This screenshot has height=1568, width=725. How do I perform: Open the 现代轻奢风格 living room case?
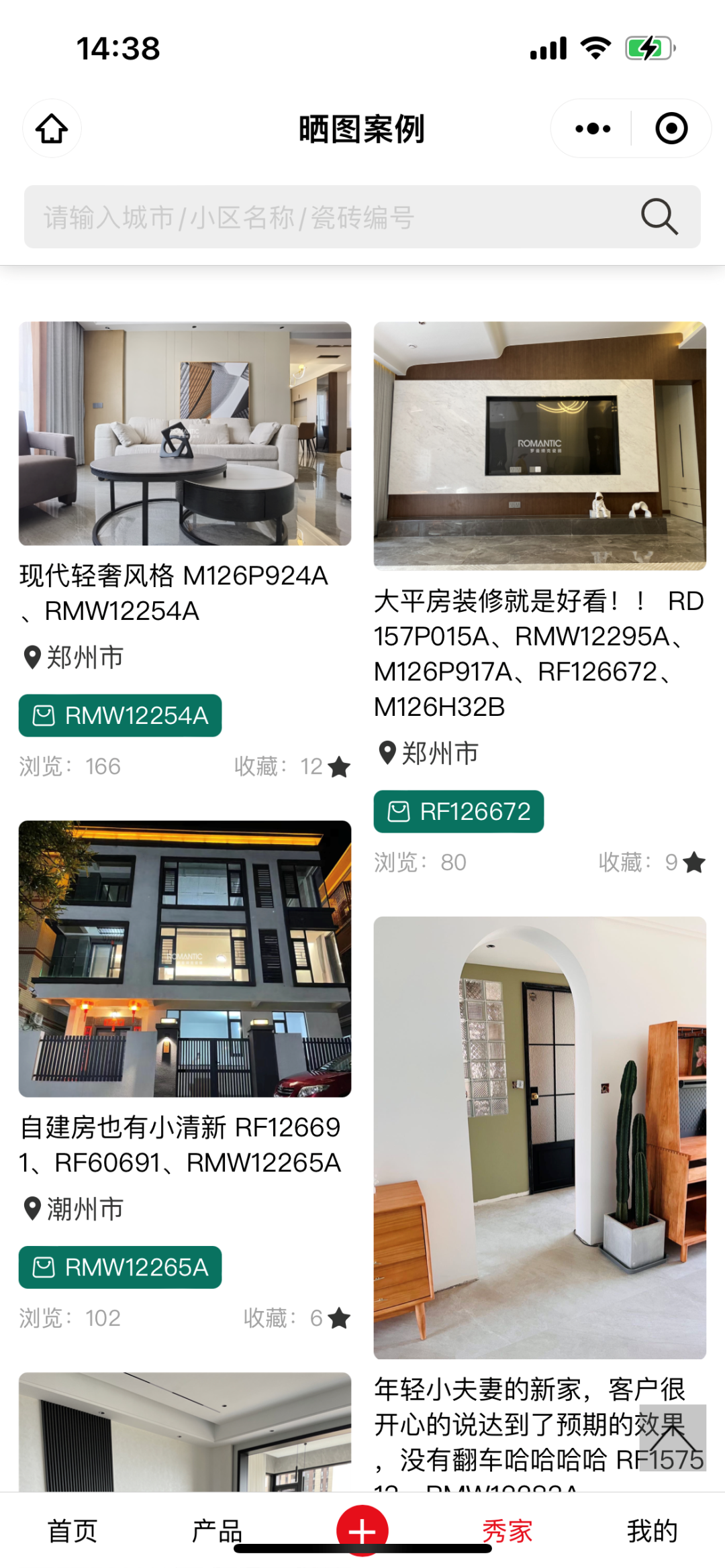click(x=185, y=433)
